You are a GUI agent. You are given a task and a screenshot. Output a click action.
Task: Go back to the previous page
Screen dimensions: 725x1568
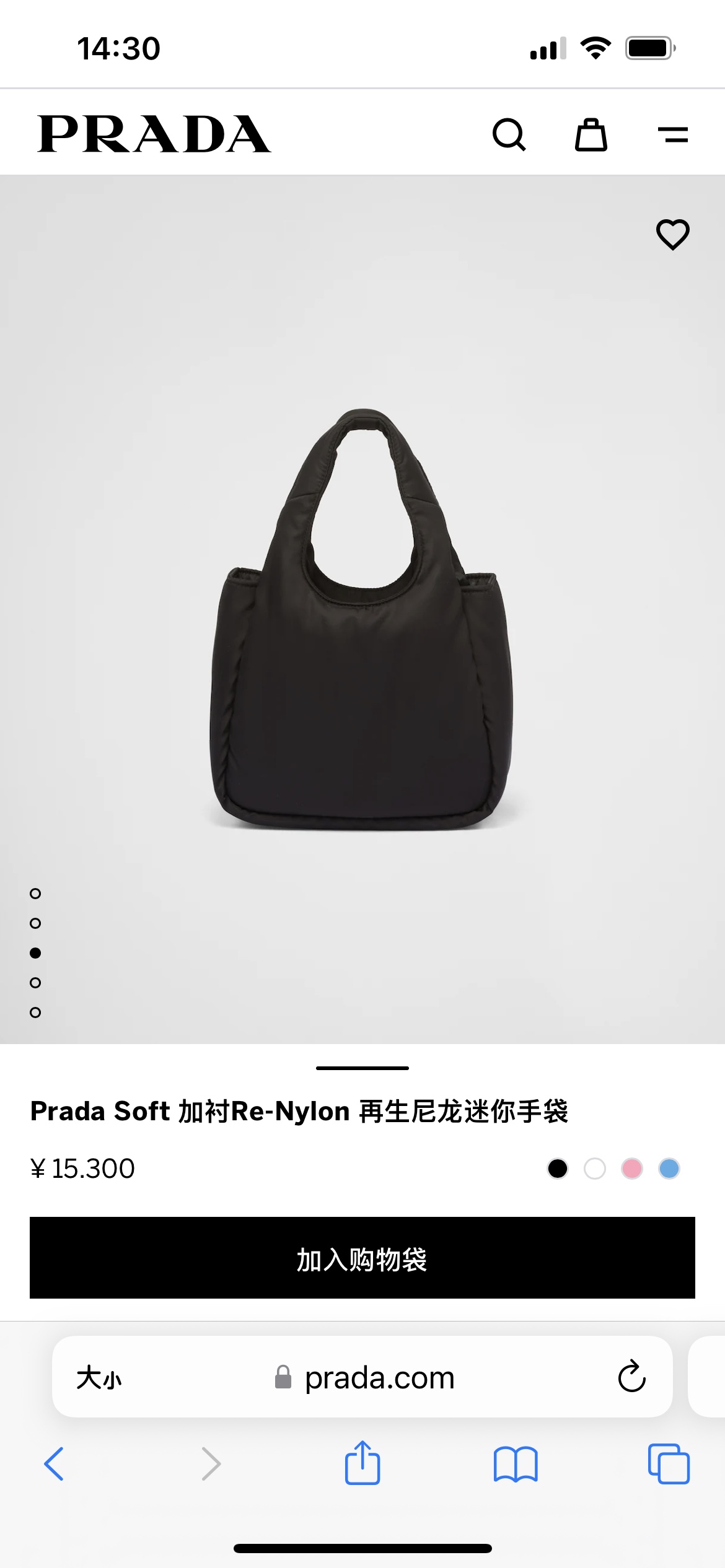[x=55, y=1464]
